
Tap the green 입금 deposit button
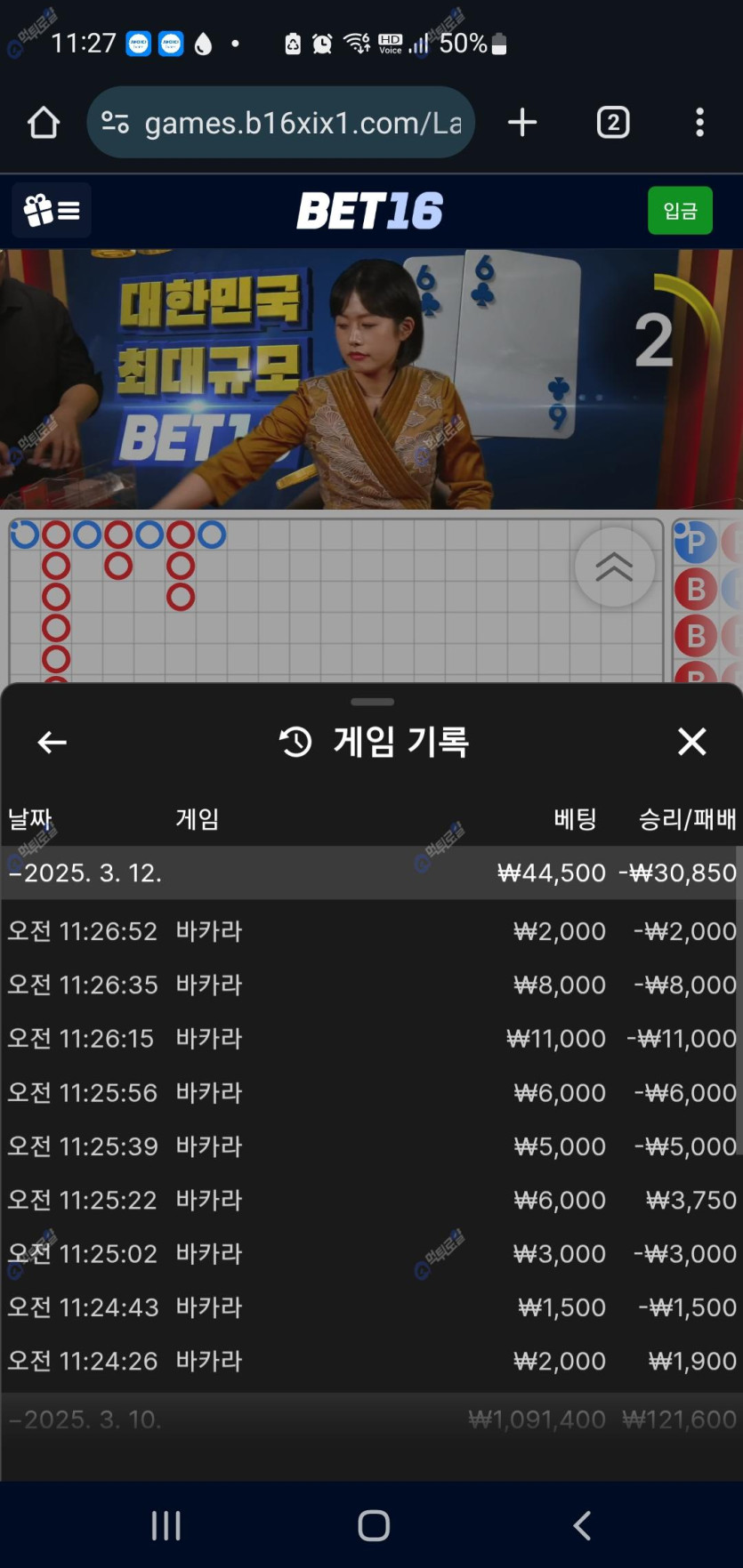pos(680,211)
